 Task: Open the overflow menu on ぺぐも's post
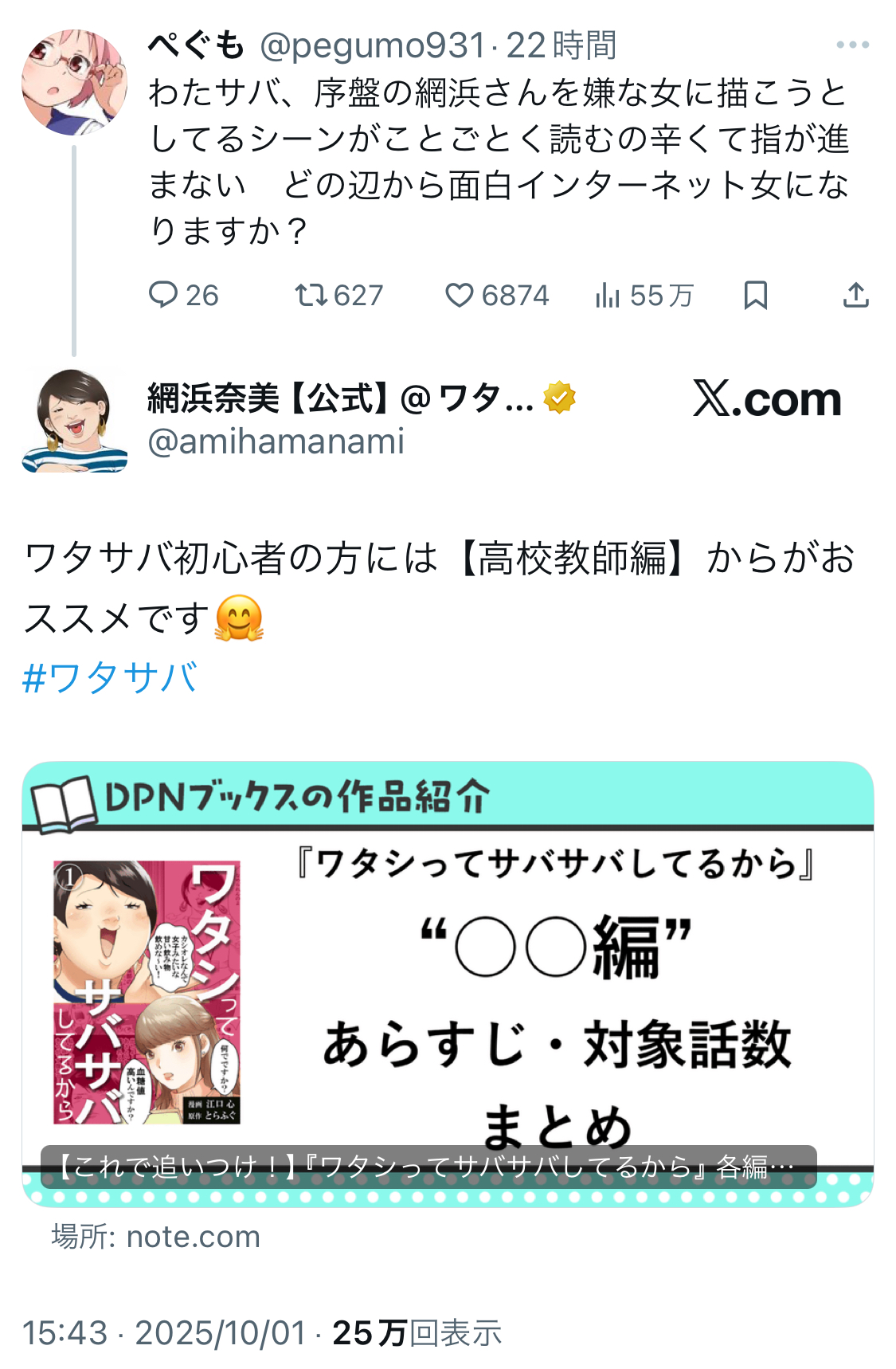coord(852,45)
